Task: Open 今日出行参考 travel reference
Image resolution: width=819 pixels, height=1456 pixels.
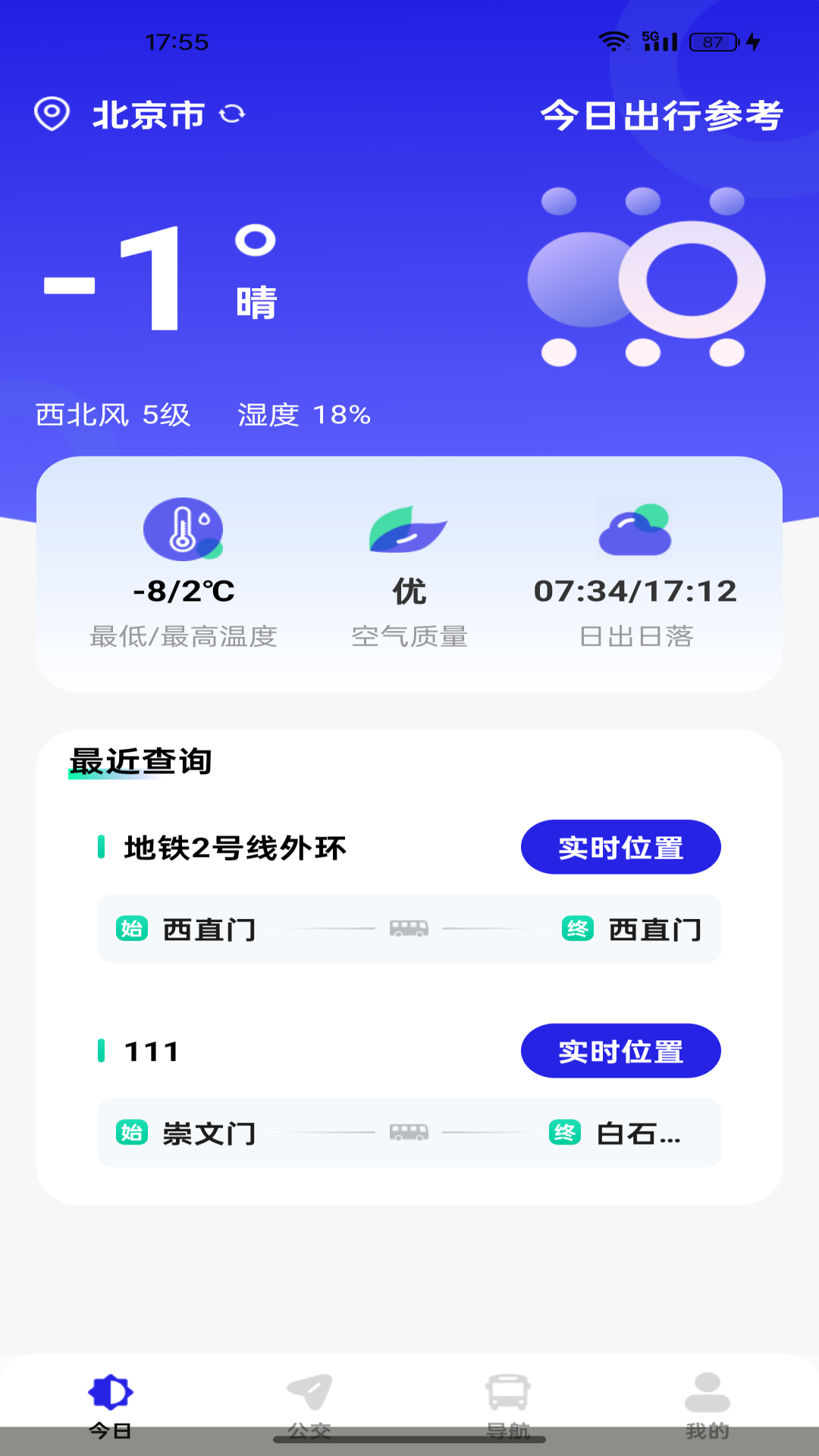Action: (664, 115)
